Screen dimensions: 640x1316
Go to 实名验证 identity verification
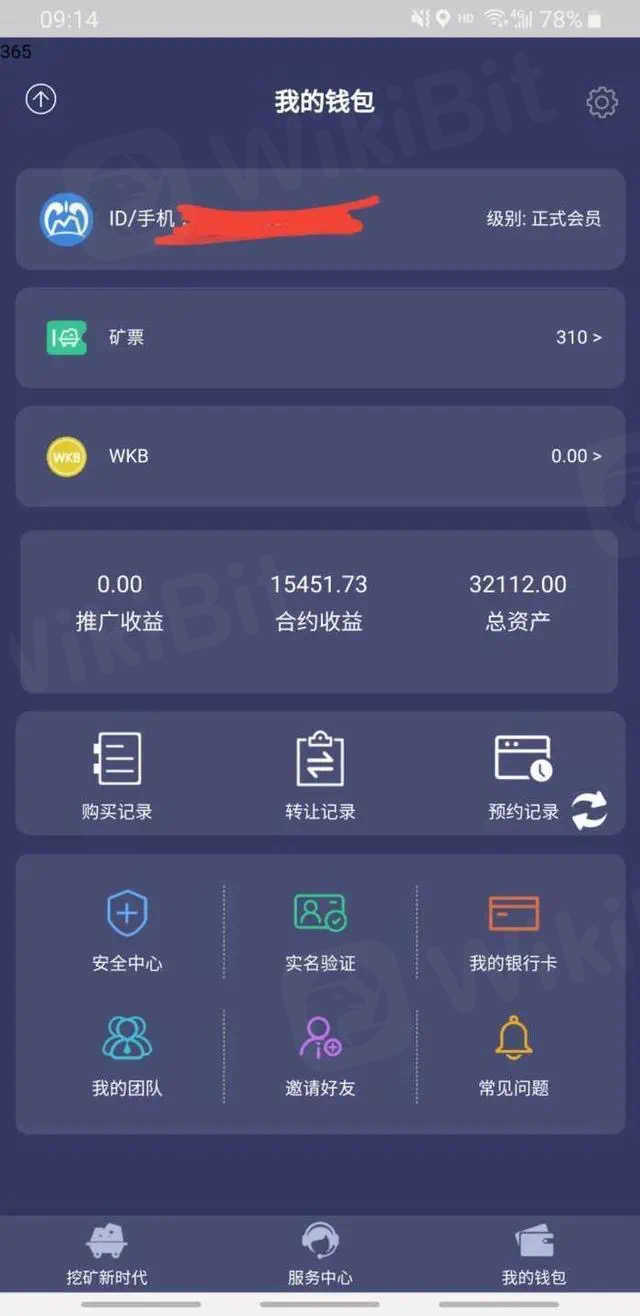[320, 932]
